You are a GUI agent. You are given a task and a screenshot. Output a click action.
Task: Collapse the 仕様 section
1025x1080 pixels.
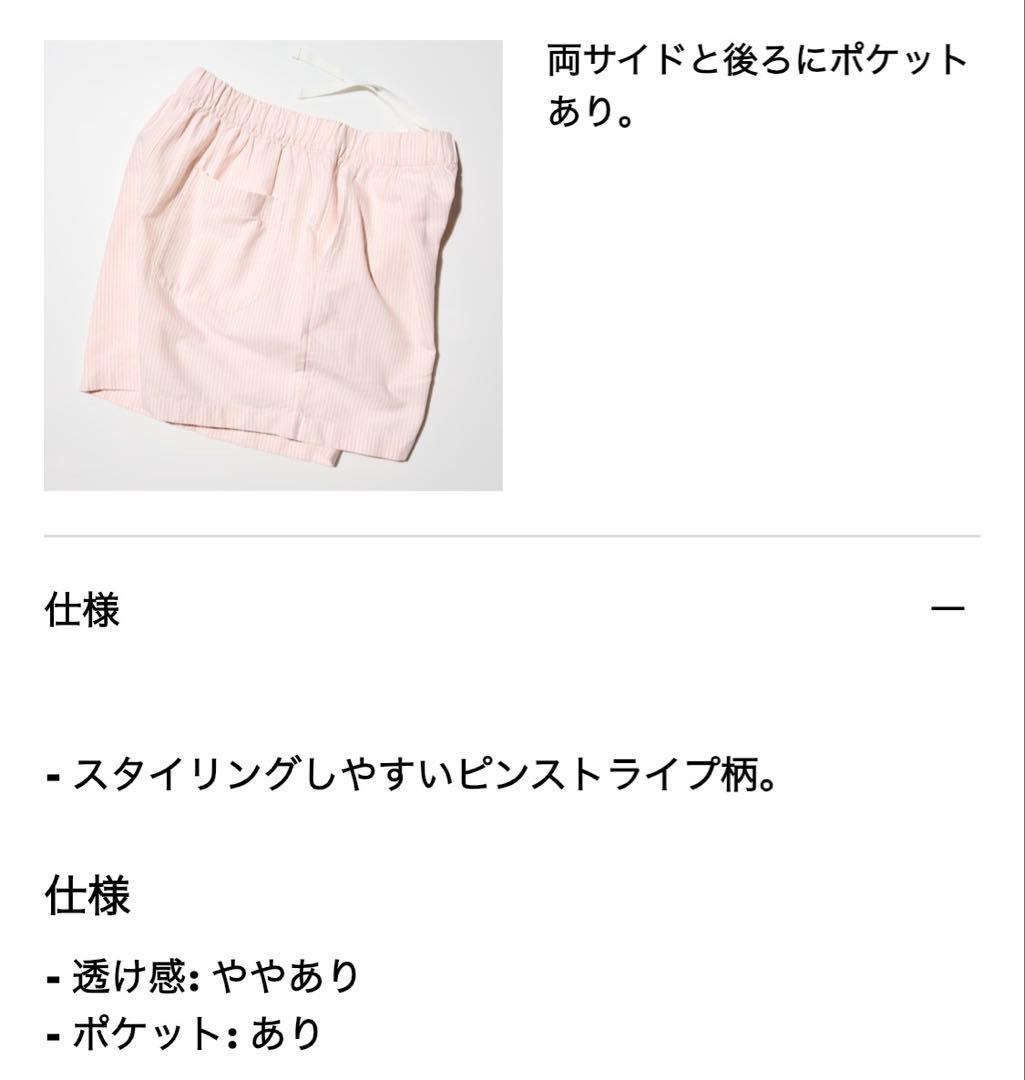pyautogui.click(x=947, y=608)
